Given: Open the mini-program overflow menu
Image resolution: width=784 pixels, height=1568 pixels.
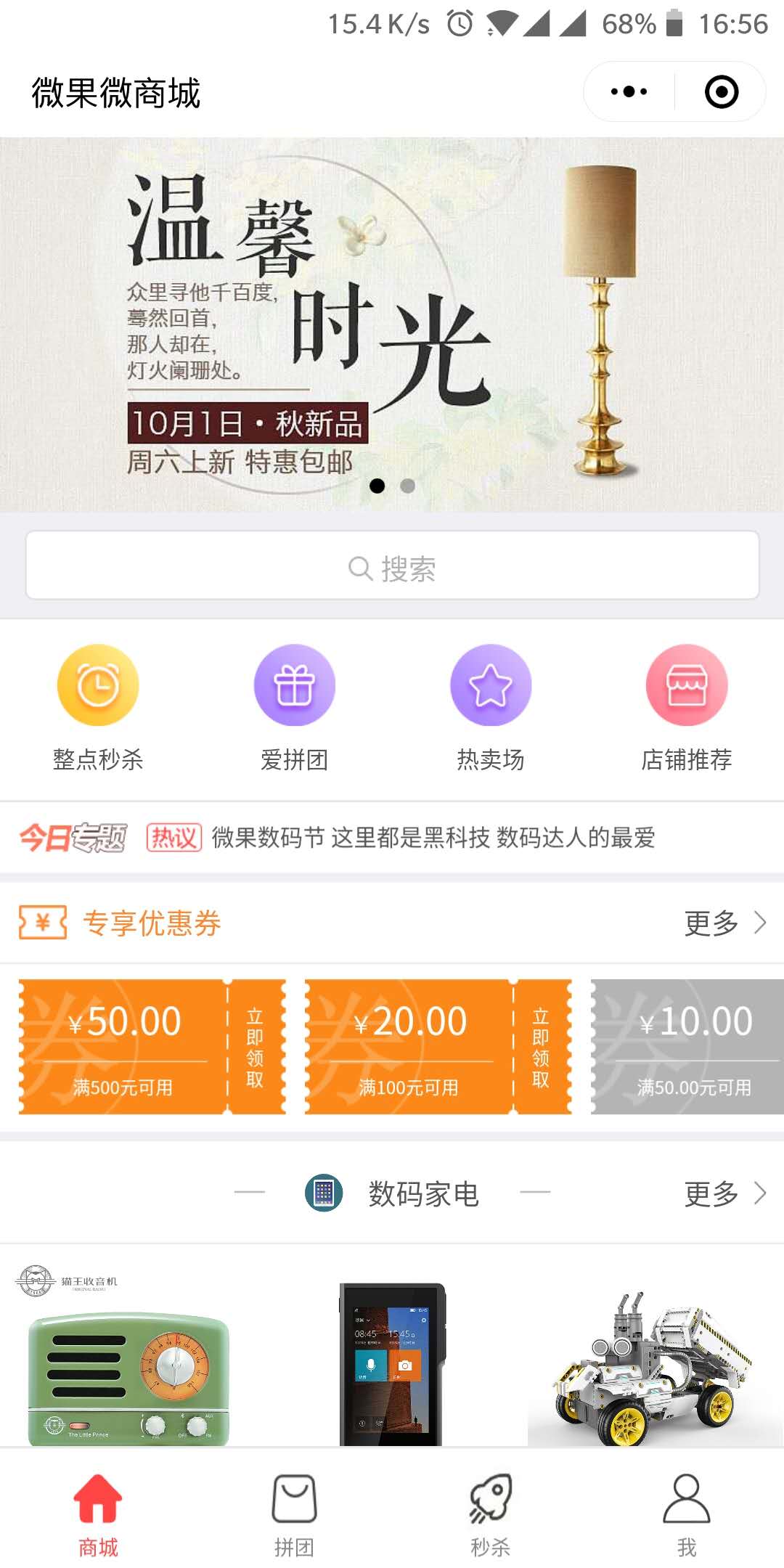Looking at the screenshot, I should coord(629,92).
